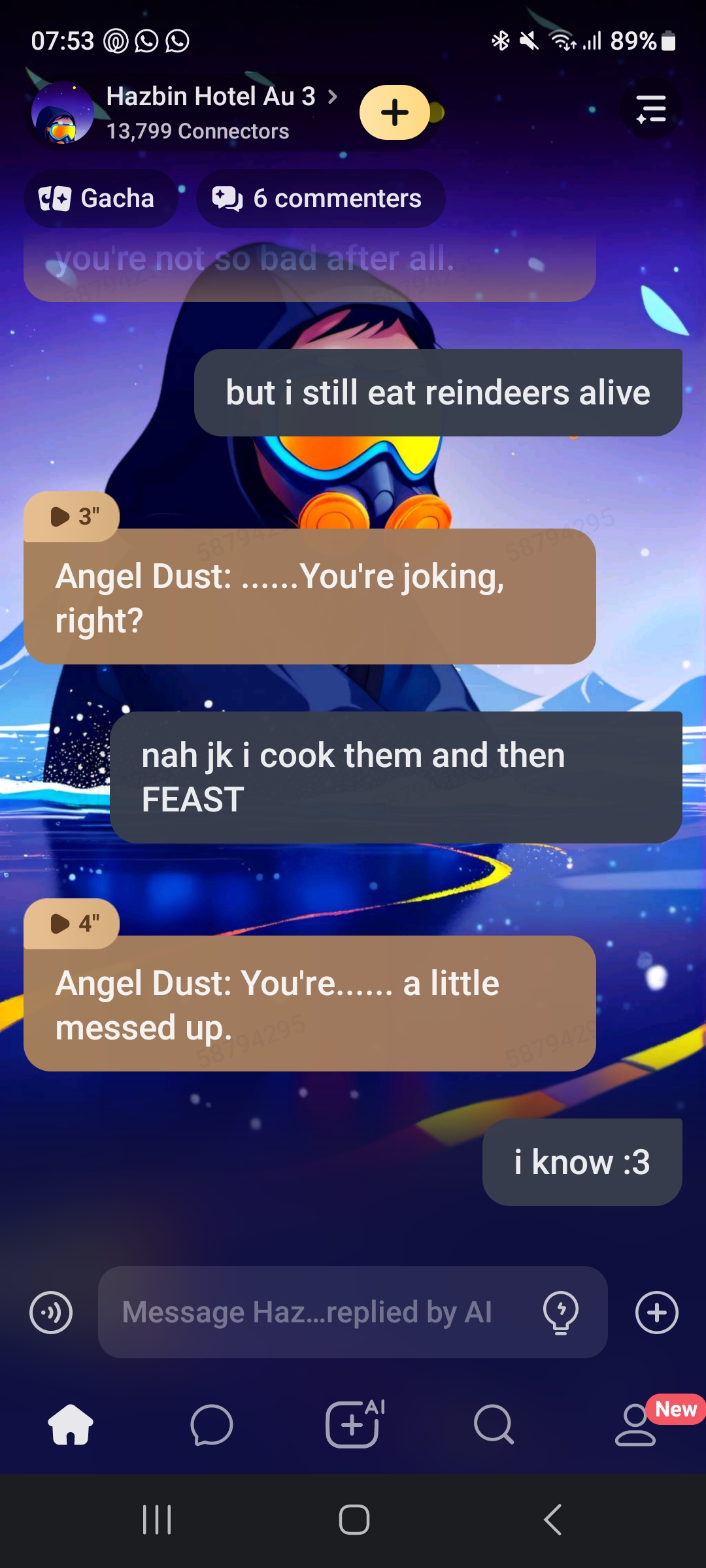Screen dimensions: 706x1568
Task: Switch to the Chats tab
Action: click(x=212, y=1424)
